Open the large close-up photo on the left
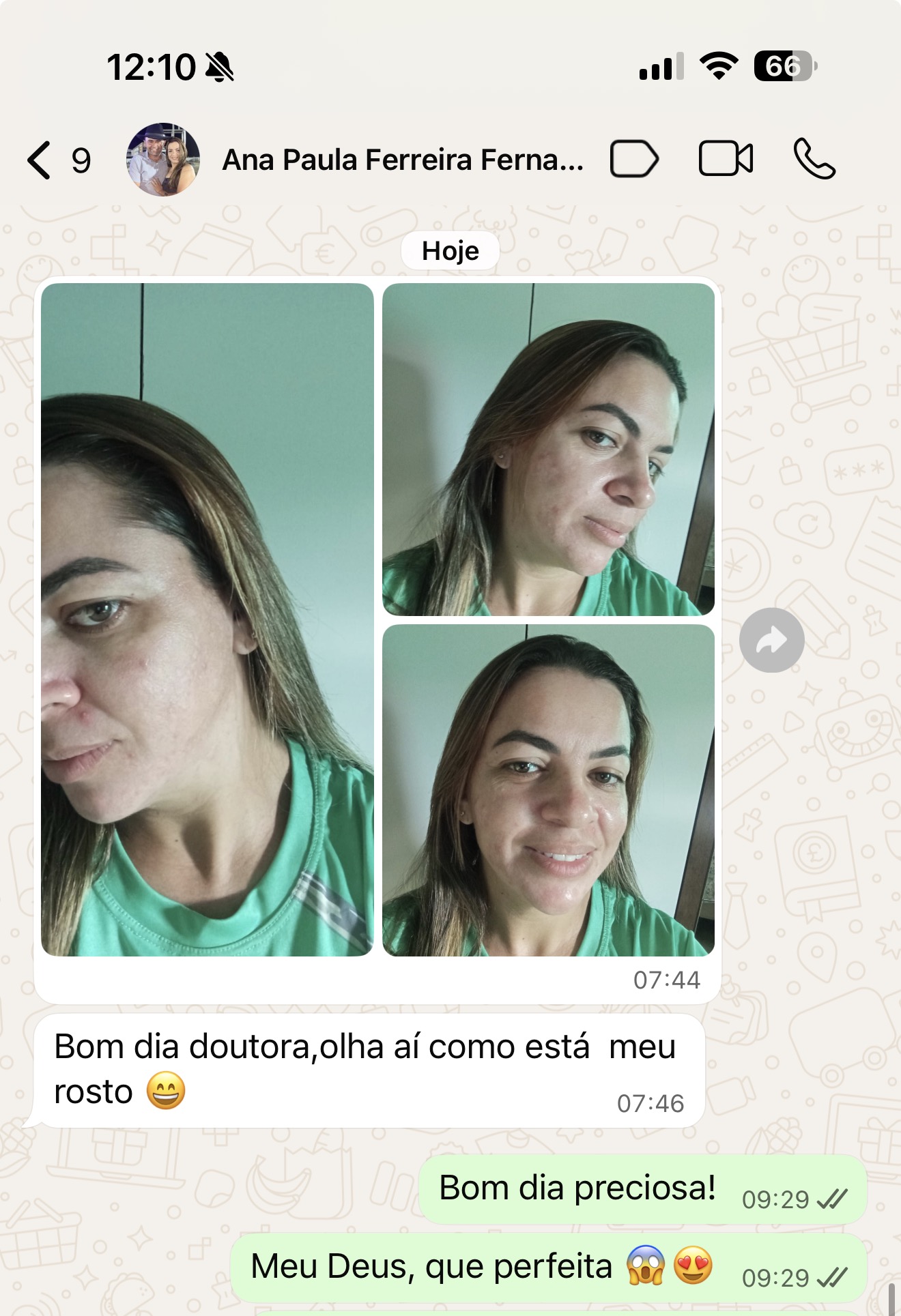The width and height of the screenshot is (901, 1316). tap(207, 619)
